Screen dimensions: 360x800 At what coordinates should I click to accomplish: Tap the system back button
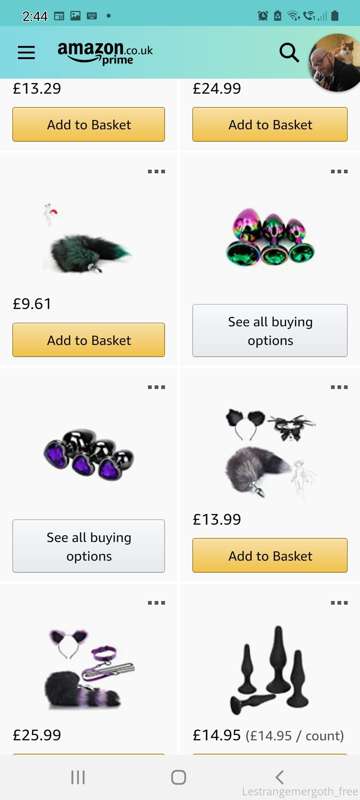click(279, 777)
